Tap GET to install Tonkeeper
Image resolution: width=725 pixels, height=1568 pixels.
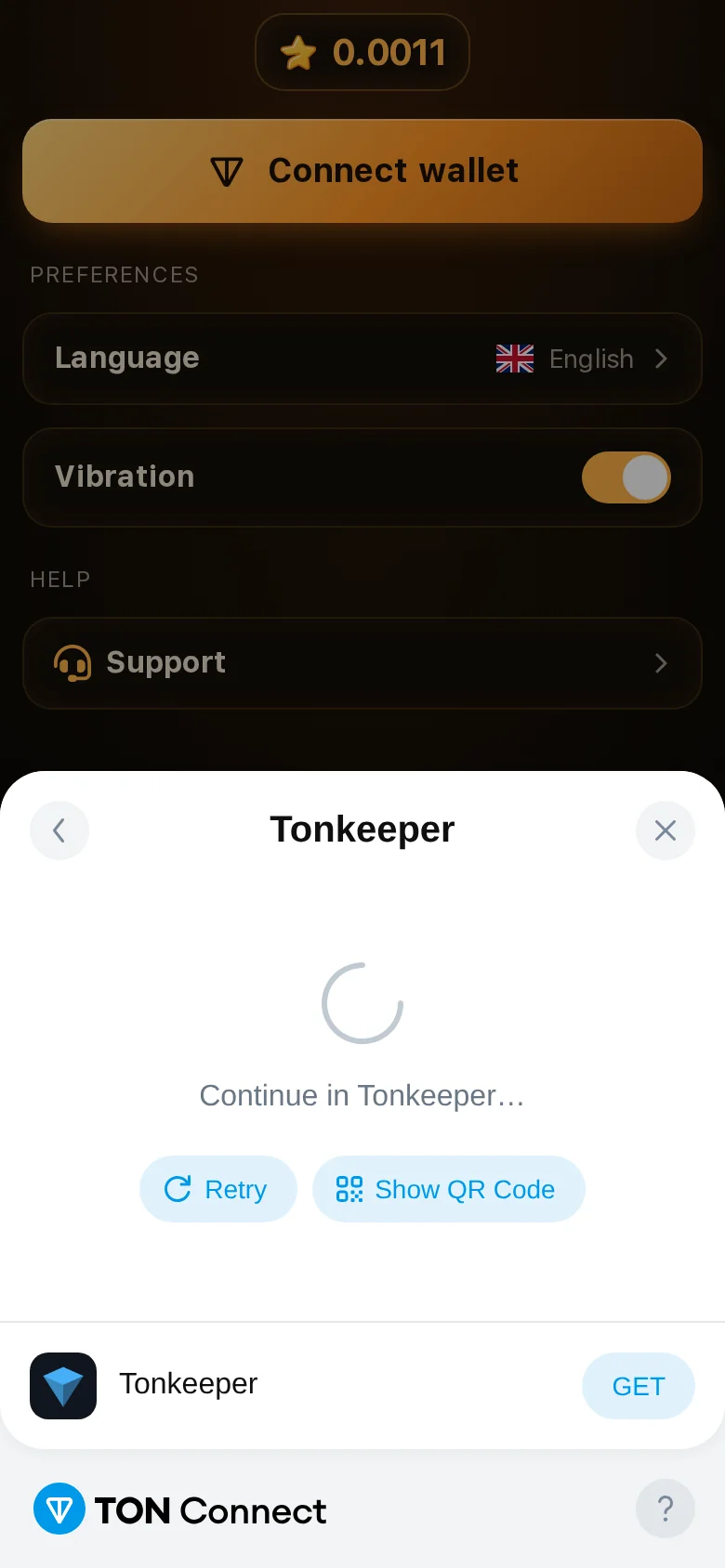639,1386
